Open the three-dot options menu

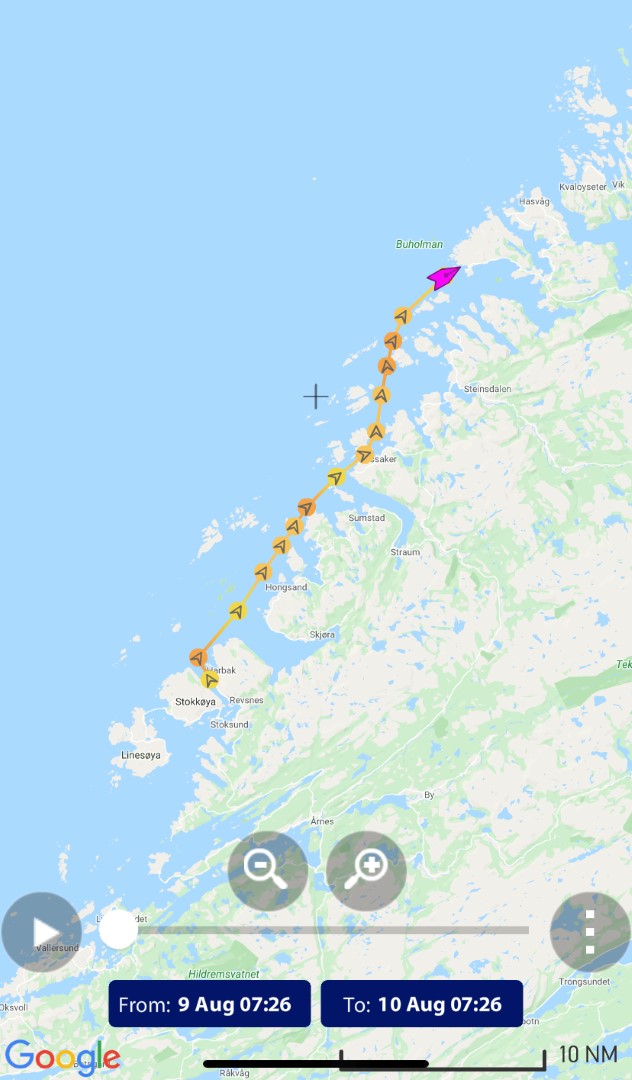590,932
